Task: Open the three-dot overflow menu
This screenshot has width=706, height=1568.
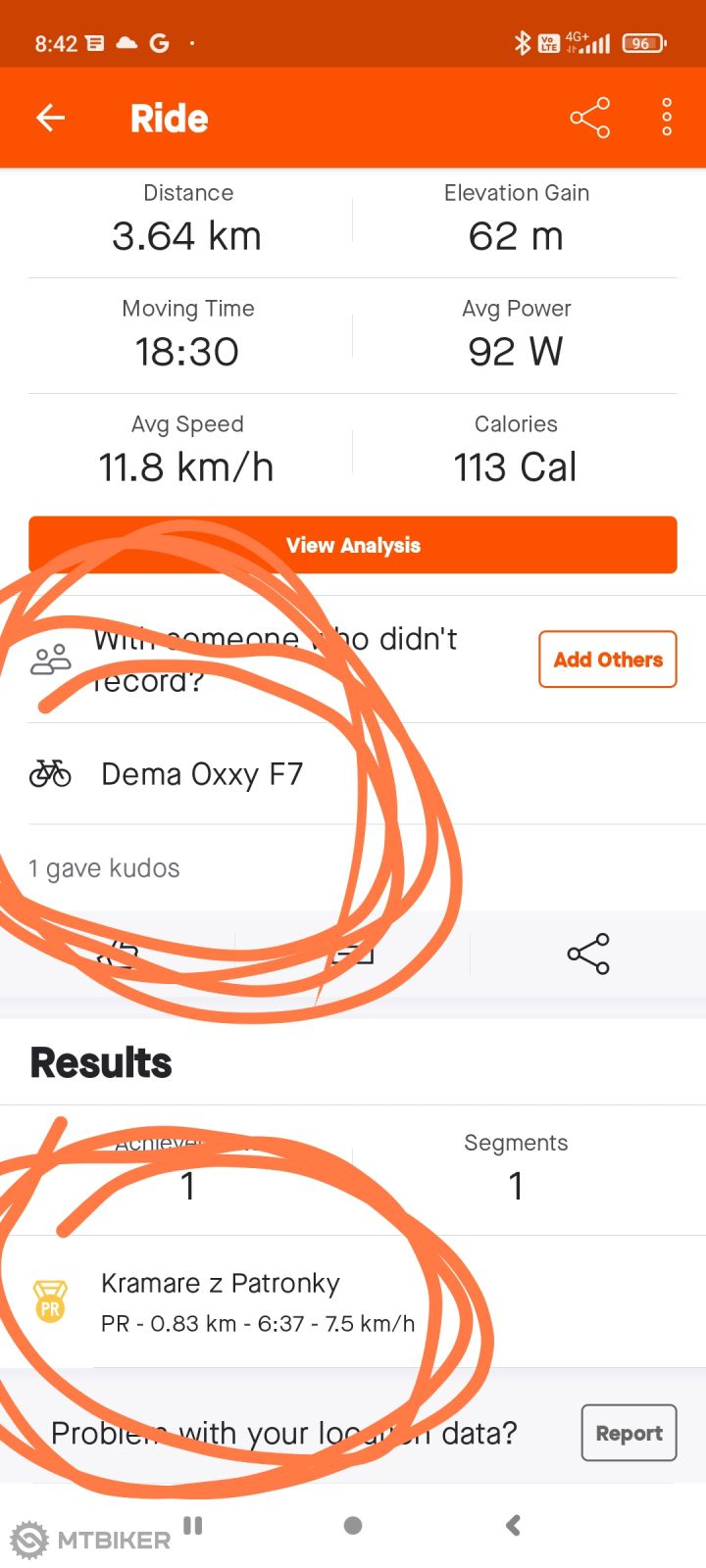Action: 667,118
